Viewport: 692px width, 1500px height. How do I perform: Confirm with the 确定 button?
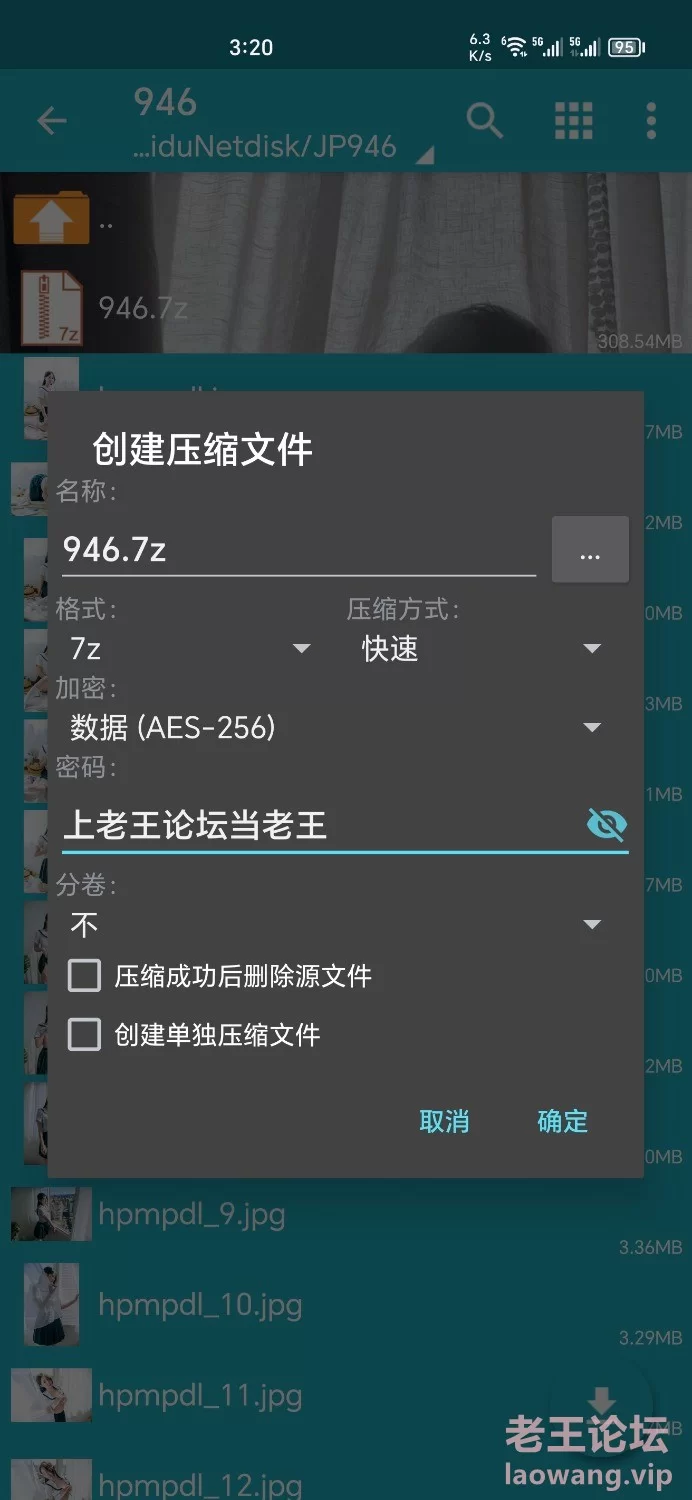562,1122
